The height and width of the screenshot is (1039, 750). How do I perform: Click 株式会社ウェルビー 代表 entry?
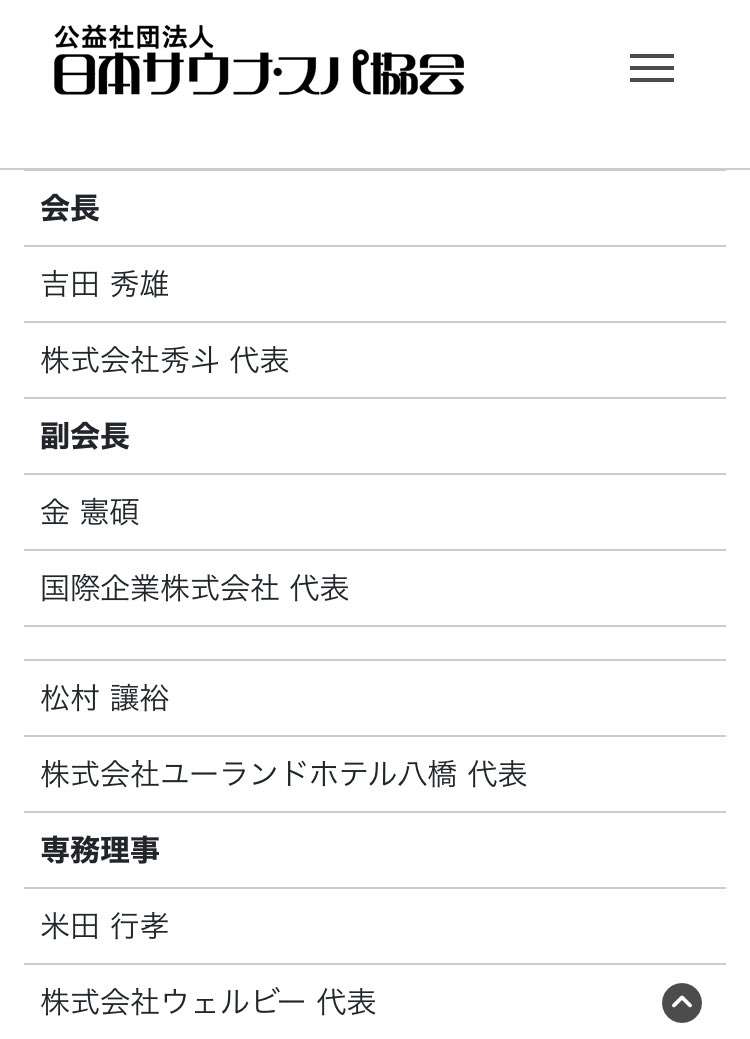tap(208, 1002)
